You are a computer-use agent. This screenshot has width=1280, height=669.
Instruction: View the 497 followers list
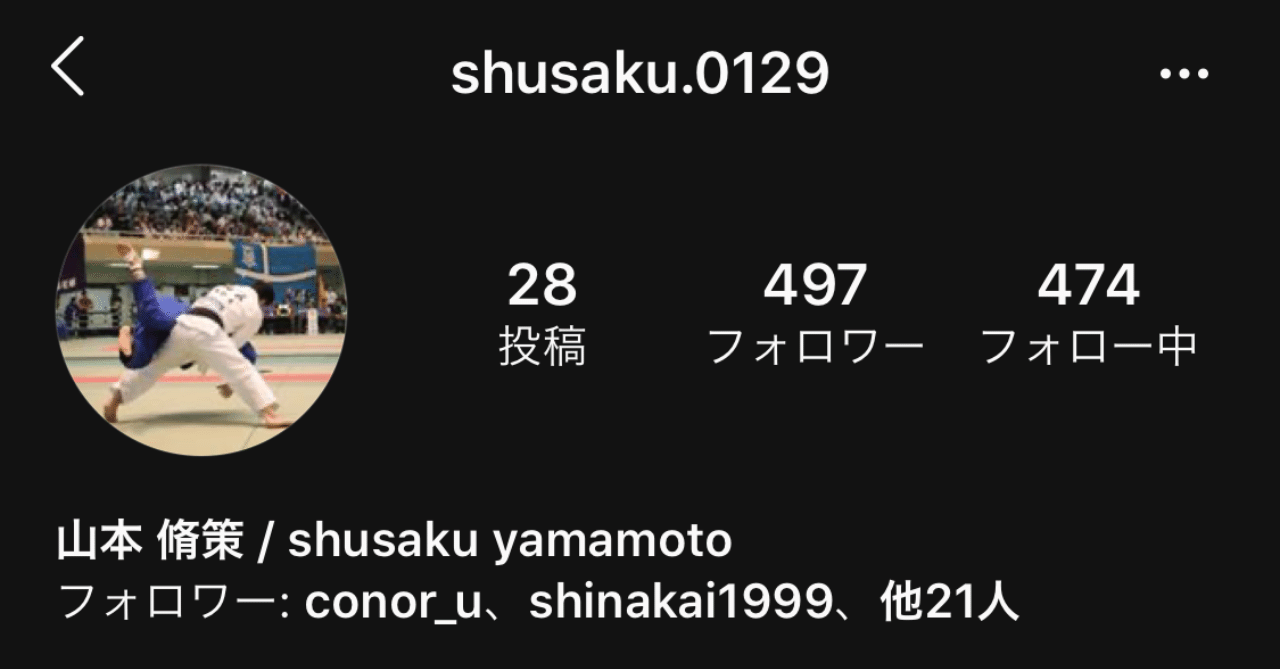point(815,314)
